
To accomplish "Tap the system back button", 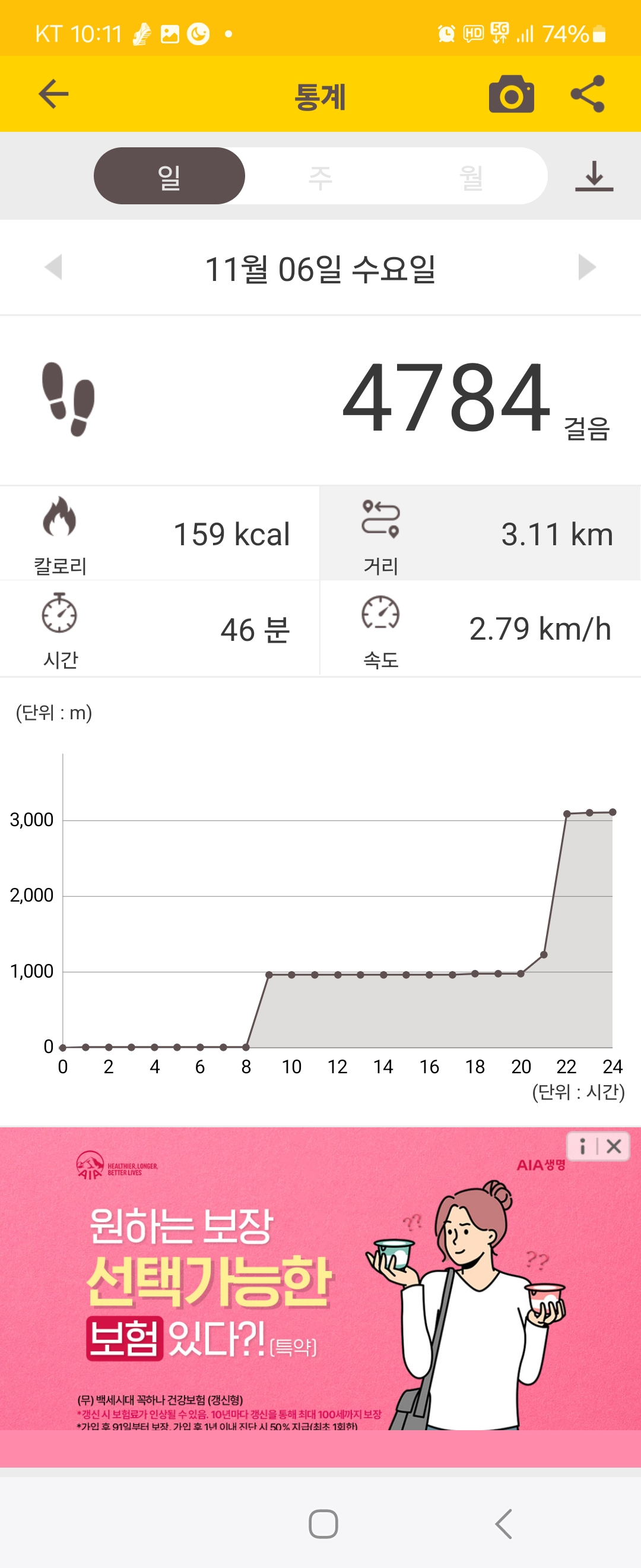I will point(503,1524).
